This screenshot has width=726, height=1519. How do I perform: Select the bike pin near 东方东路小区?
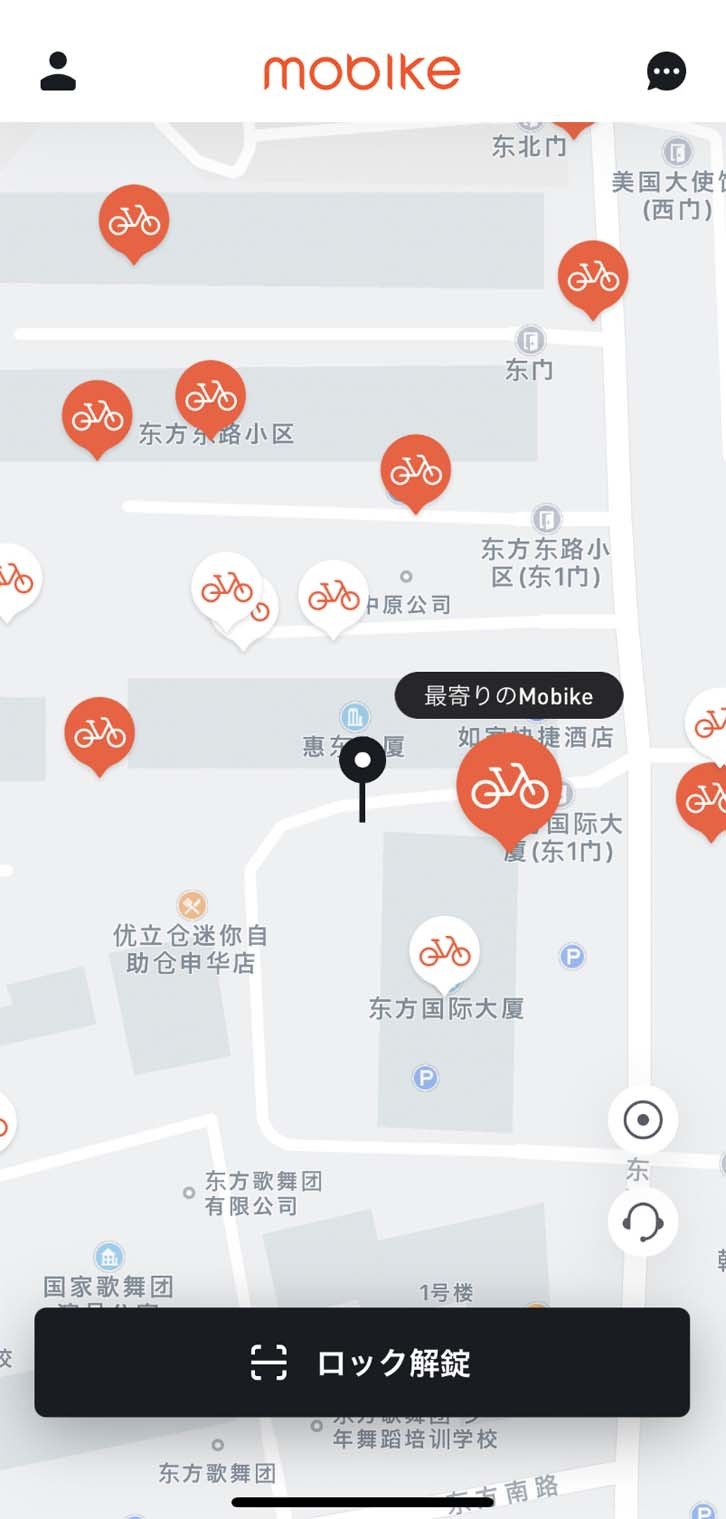point(97,415)
